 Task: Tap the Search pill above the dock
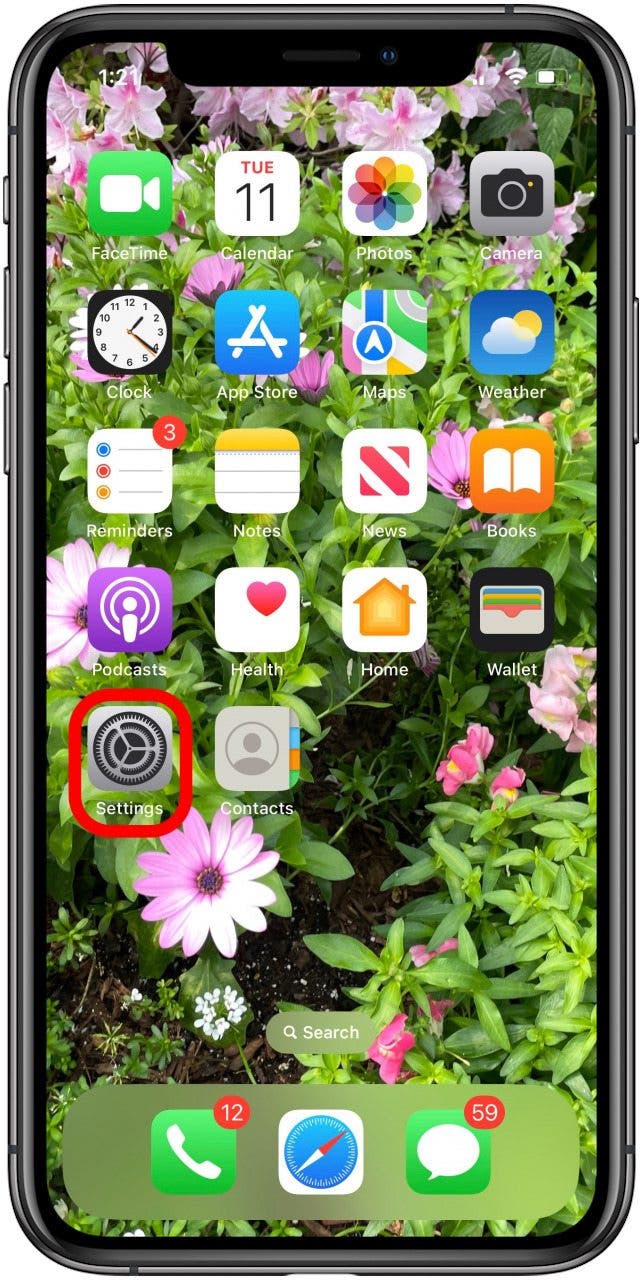320,1032
